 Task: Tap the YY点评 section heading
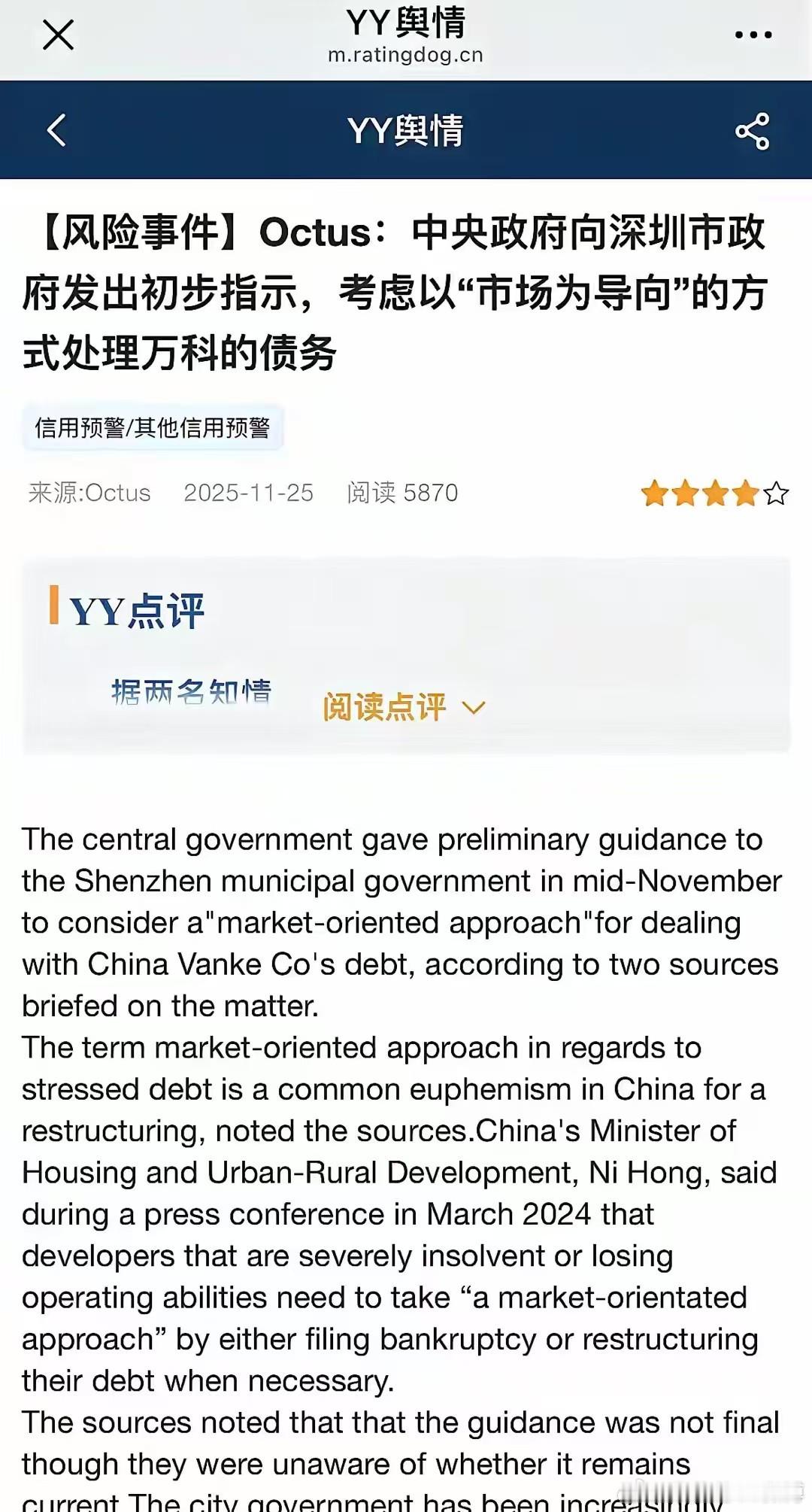[x=136, y=612]
